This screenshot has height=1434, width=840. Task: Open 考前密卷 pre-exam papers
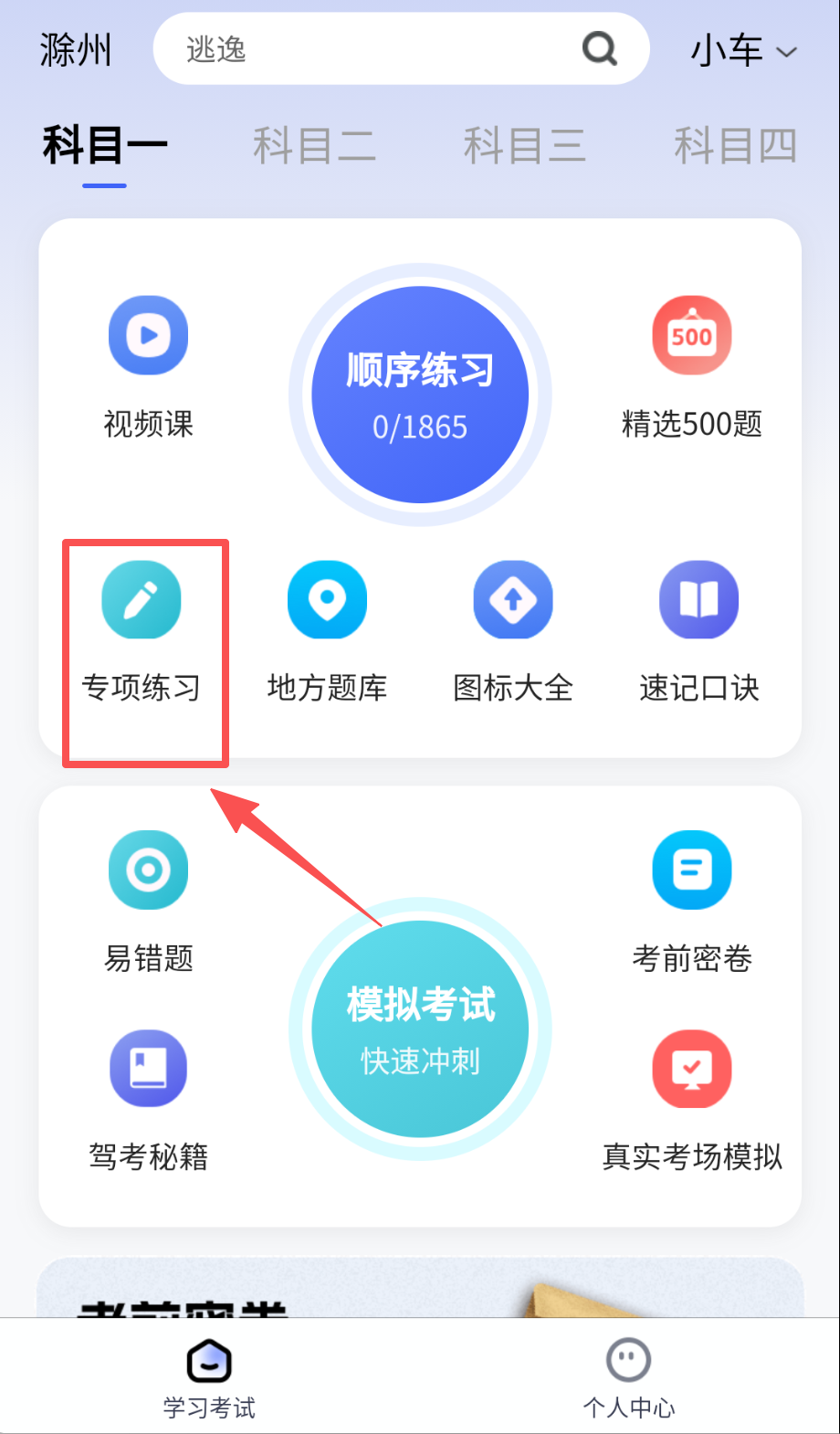click(691, 900)
